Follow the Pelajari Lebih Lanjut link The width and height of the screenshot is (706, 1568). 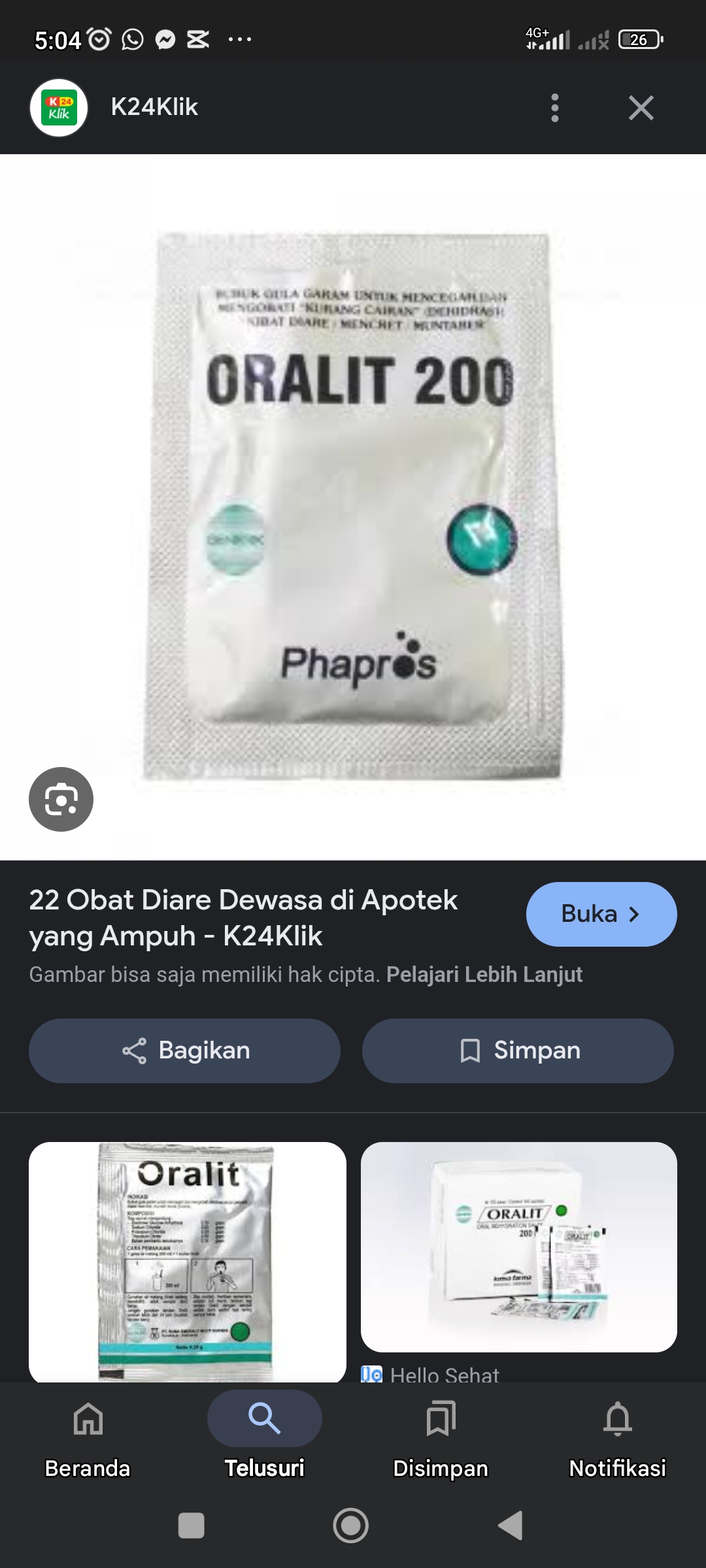(484, 975)
